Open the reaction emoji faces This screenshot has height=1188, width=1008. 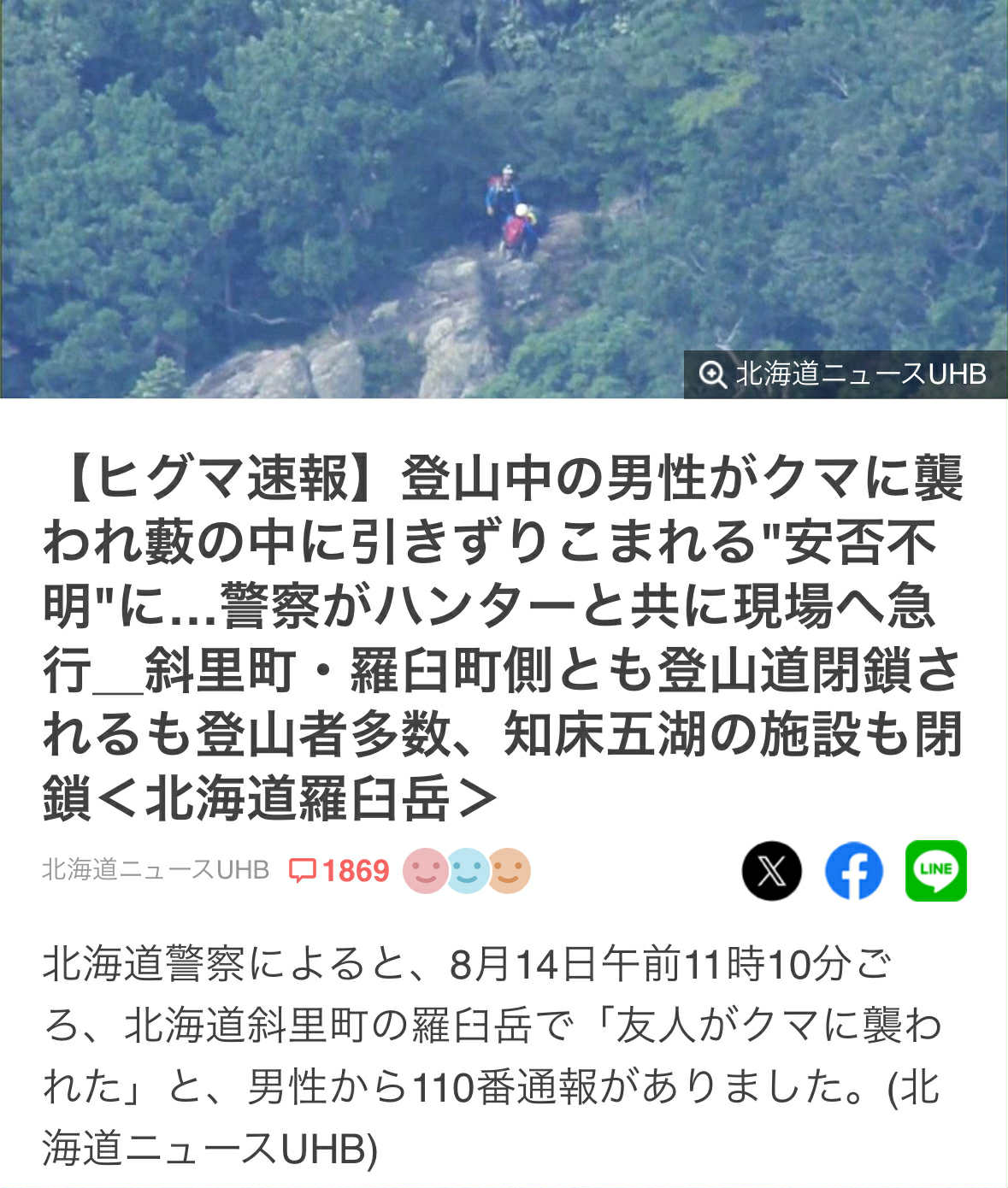coord(467,871)
